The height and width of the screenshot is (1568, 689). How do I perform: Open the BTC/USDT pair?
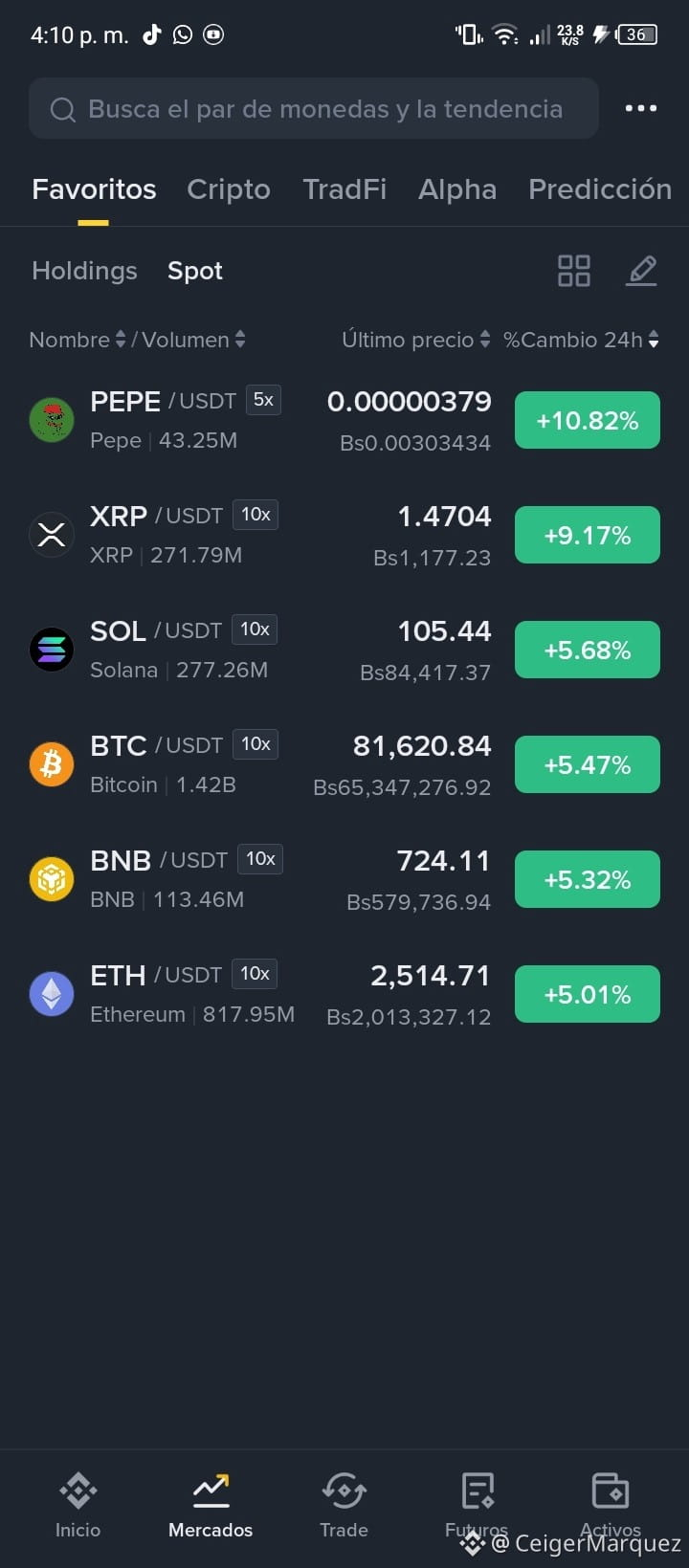point(344,765)
